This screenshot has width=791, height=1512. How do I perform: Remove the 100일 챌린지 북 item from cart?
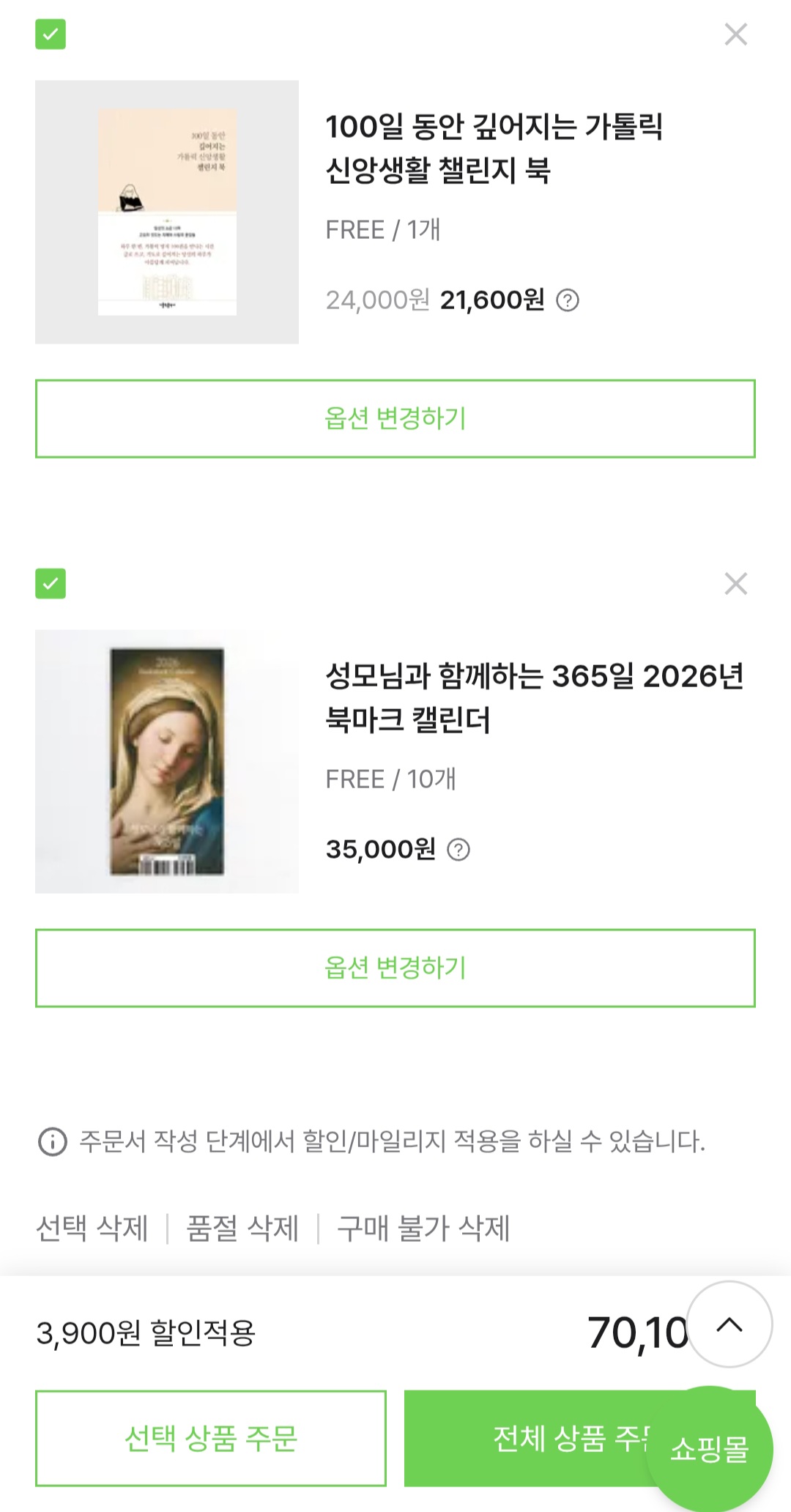(x=735, y=34)
